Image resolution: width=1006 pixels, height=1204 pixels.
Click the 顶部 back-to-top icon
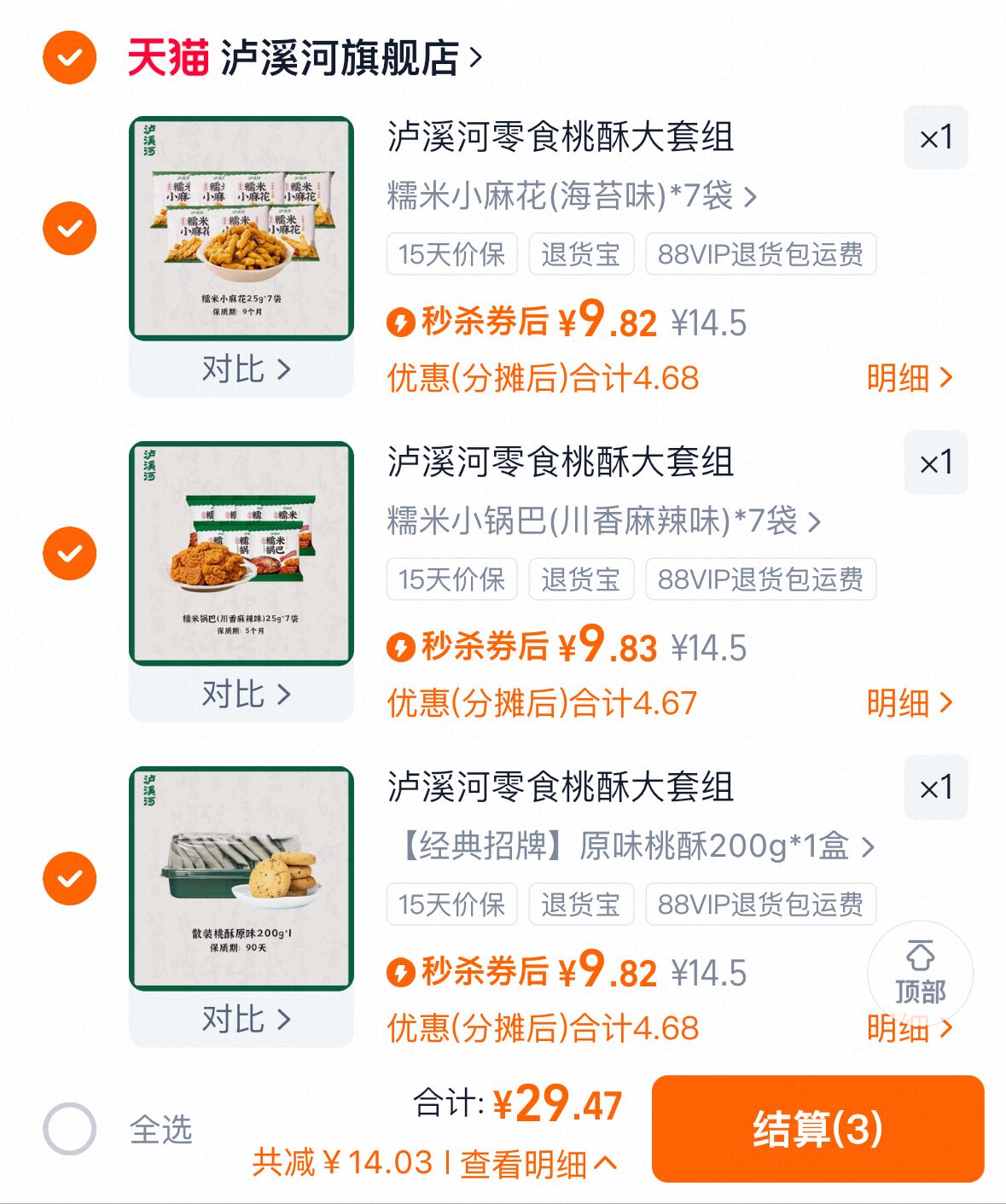(919, 972)
